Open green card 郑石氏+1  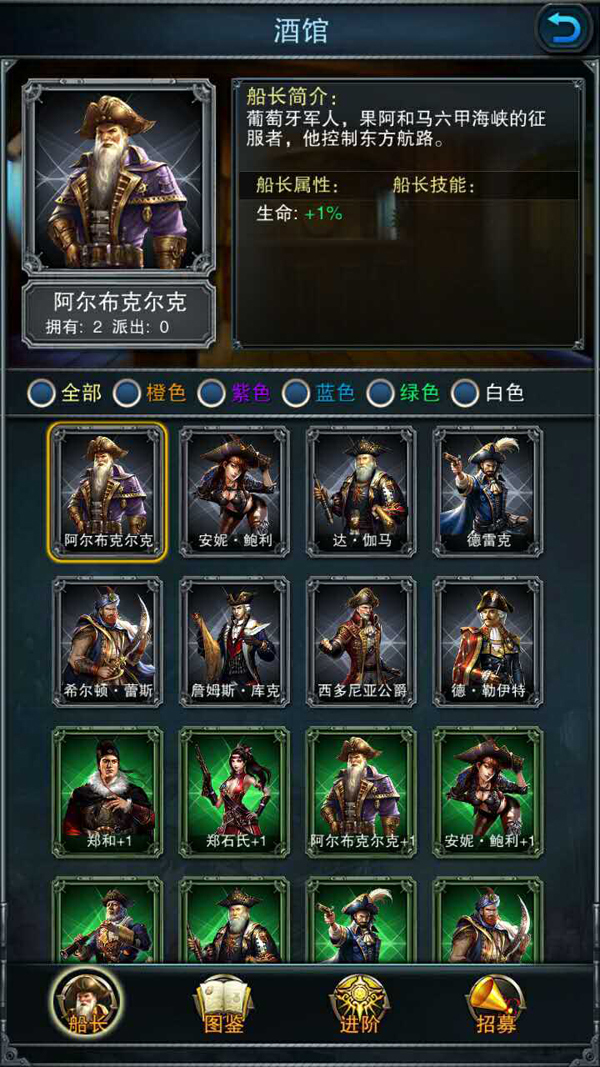pos(233,791)
